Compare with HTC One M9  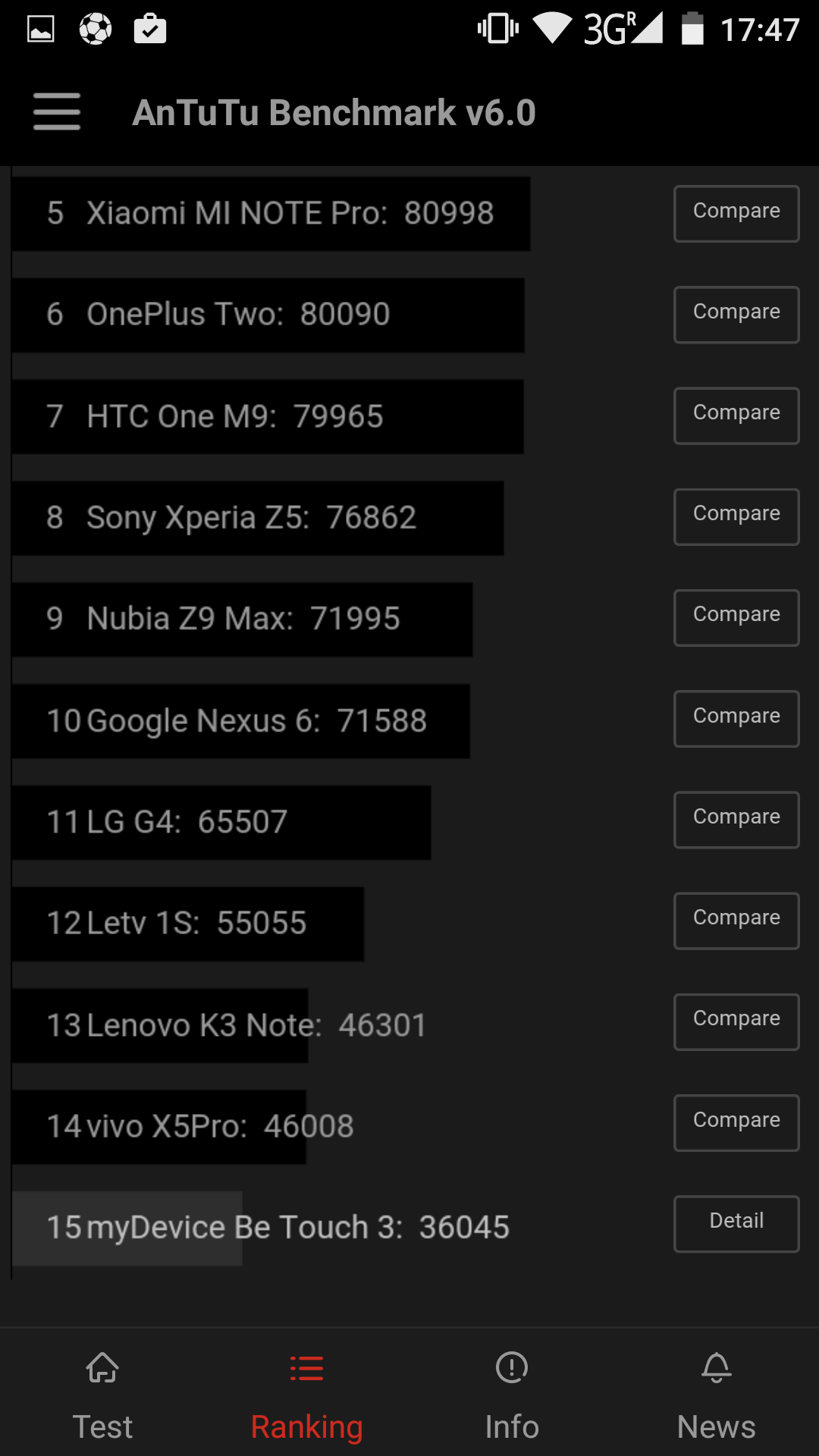736,416
